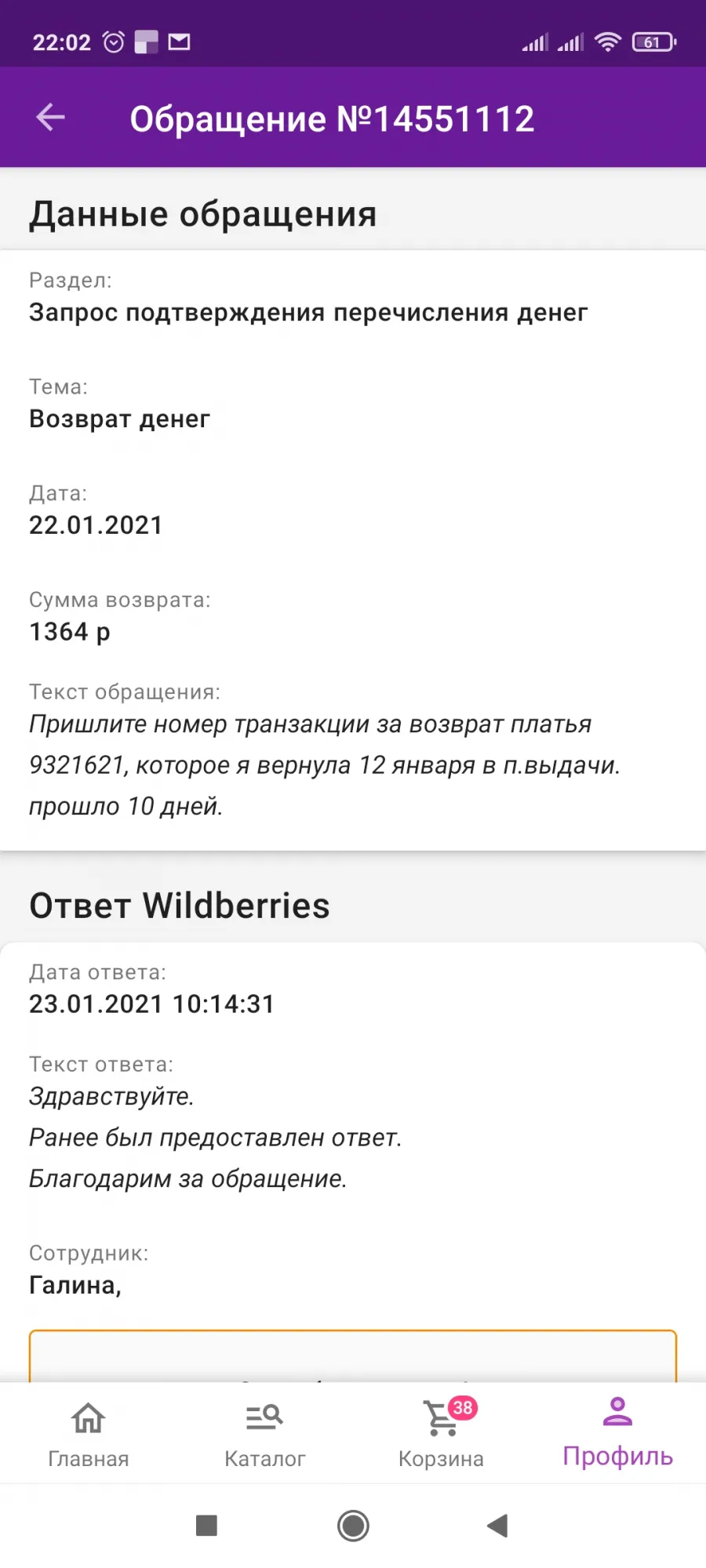The height and width of the screenshot is (1568, 706).
Task: Go back from appeal №14551112
Action: click(51, 118)
